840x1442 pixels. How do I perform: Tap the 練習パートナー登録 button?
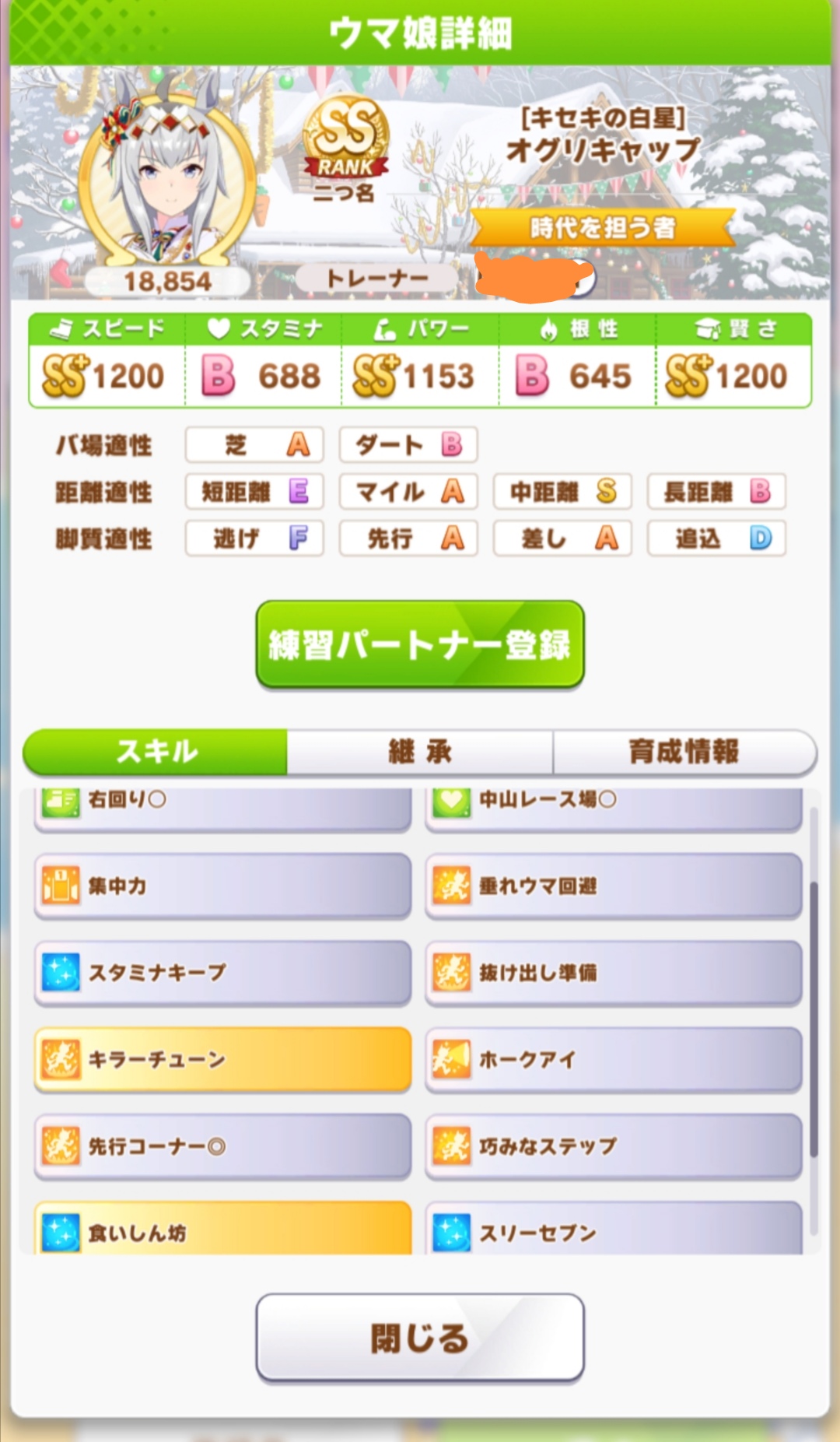coord(420,644)
